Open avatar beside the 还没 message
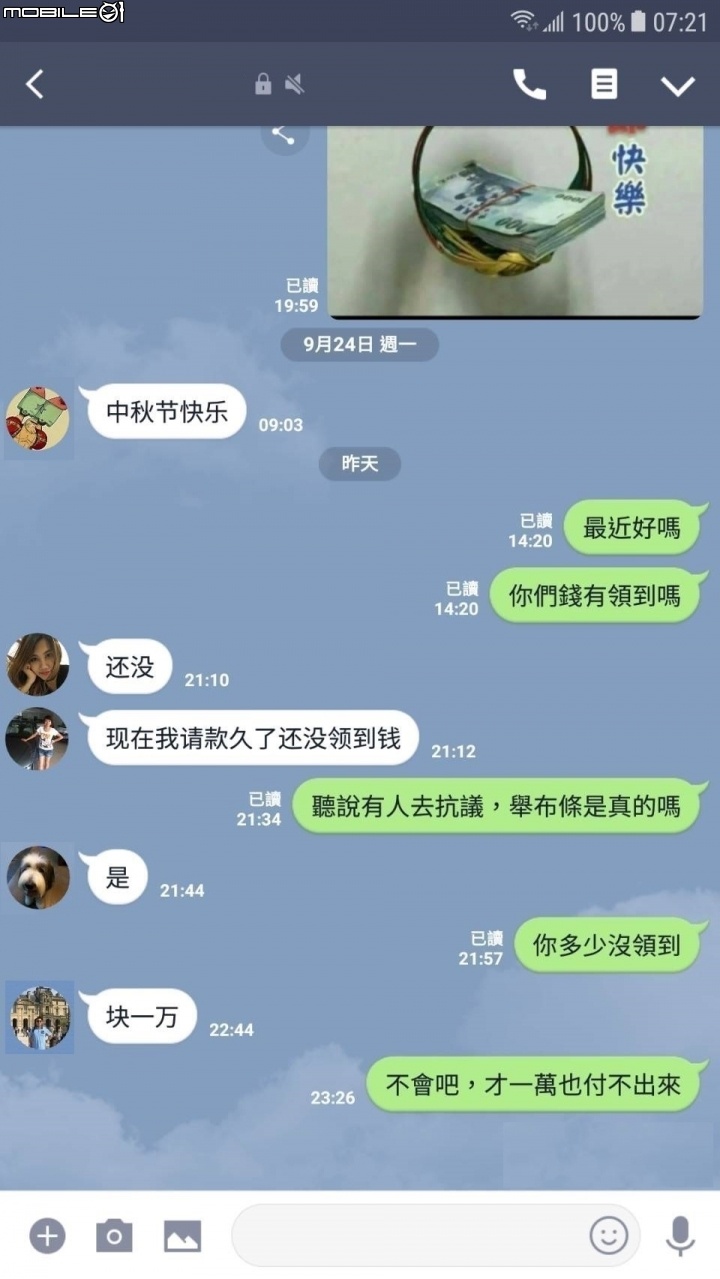 tap(38, 664)
